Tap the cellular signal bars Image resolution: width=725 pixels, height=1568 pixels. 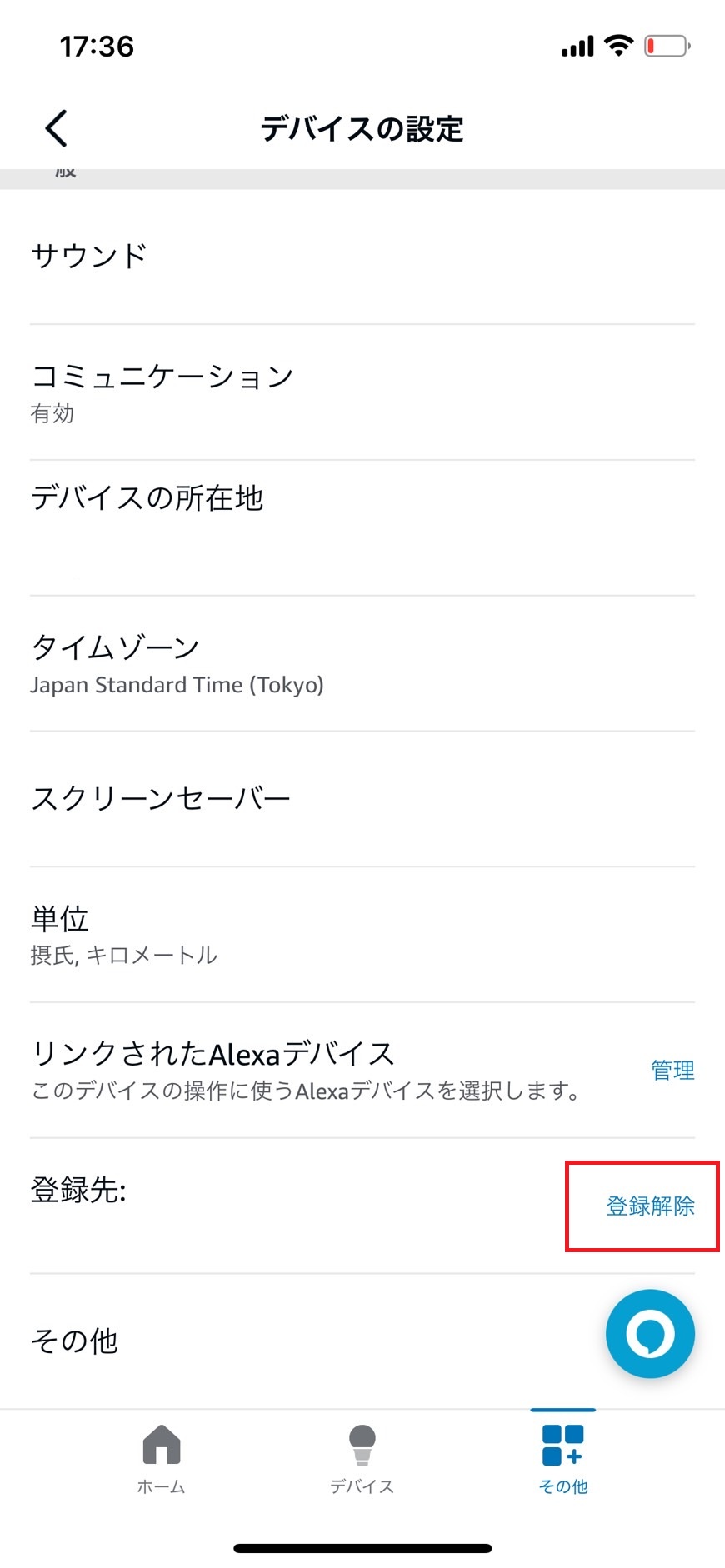coord(576,46)
